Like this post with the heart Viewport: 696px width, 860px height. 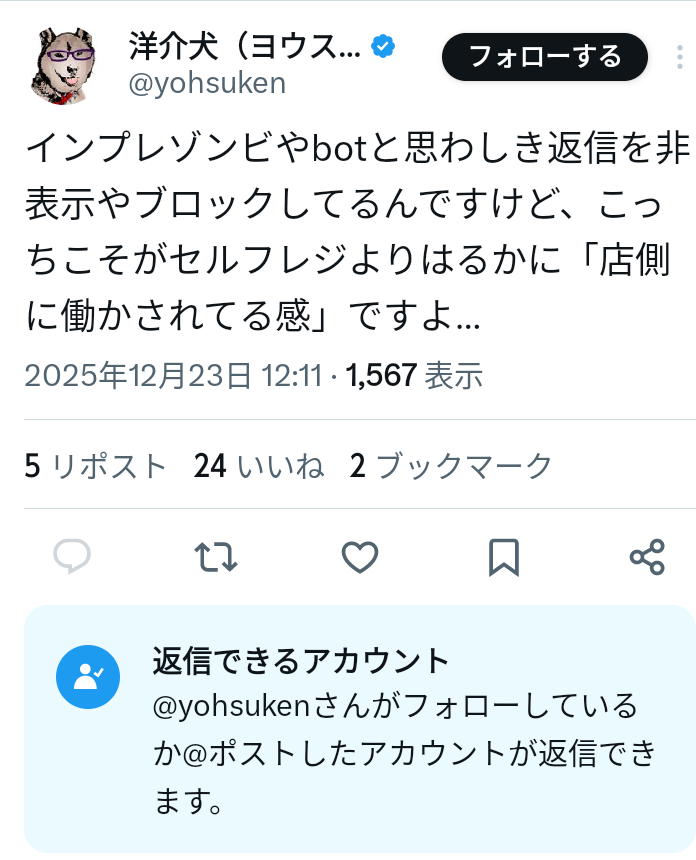(x=360, y=557)
